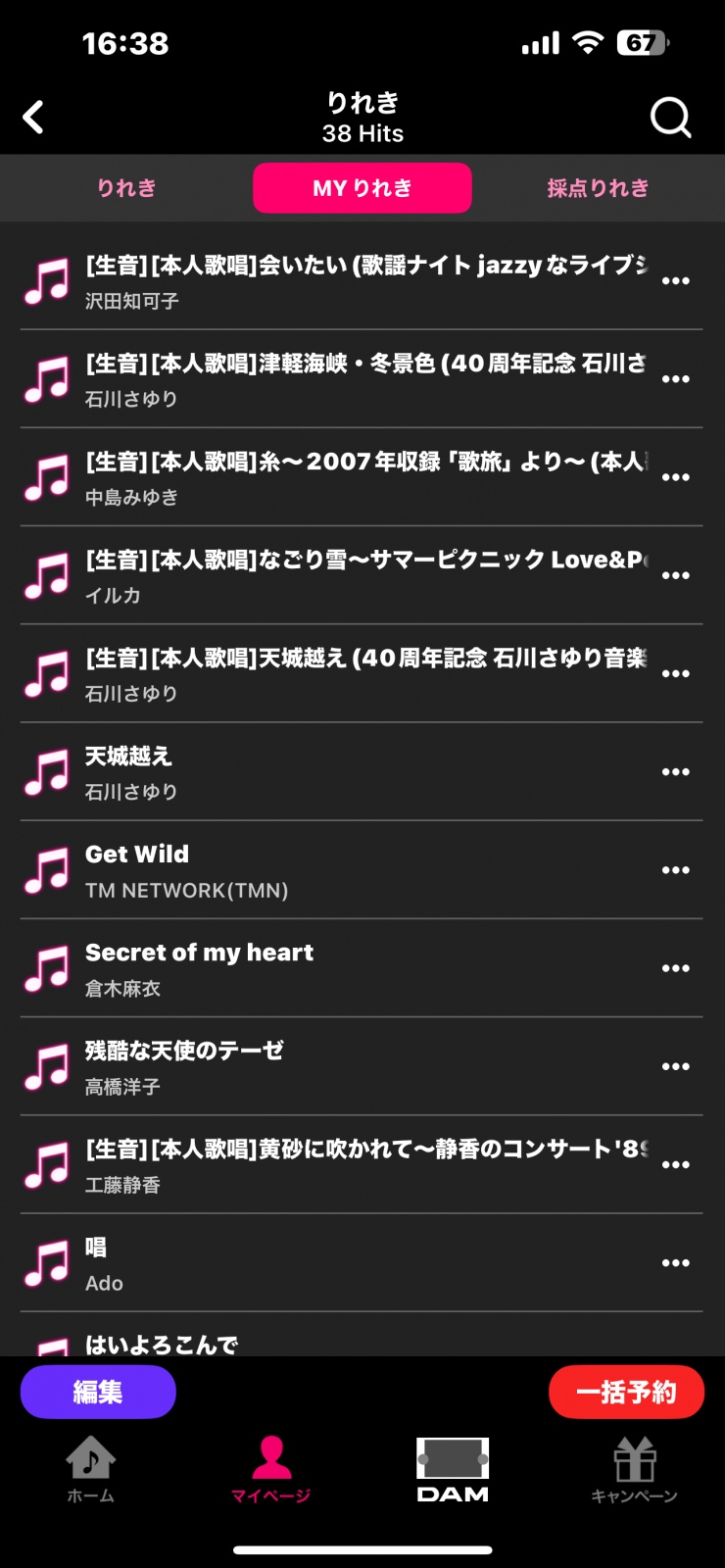This screenshot has height=1568, width=725.
Task: Switch to the 採点りれき tab
Action: (x=598, y=188)
